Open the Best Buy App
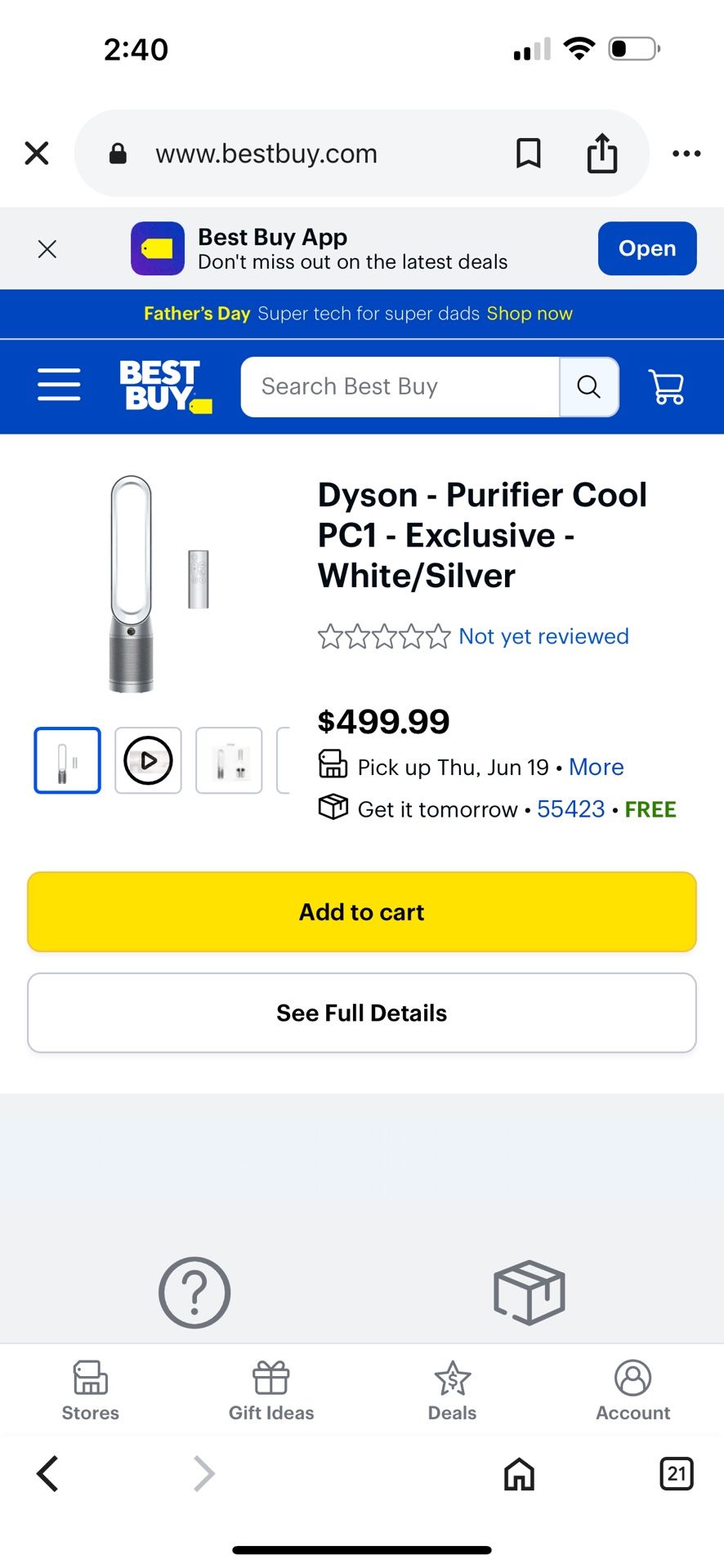 tap(646, 248)
